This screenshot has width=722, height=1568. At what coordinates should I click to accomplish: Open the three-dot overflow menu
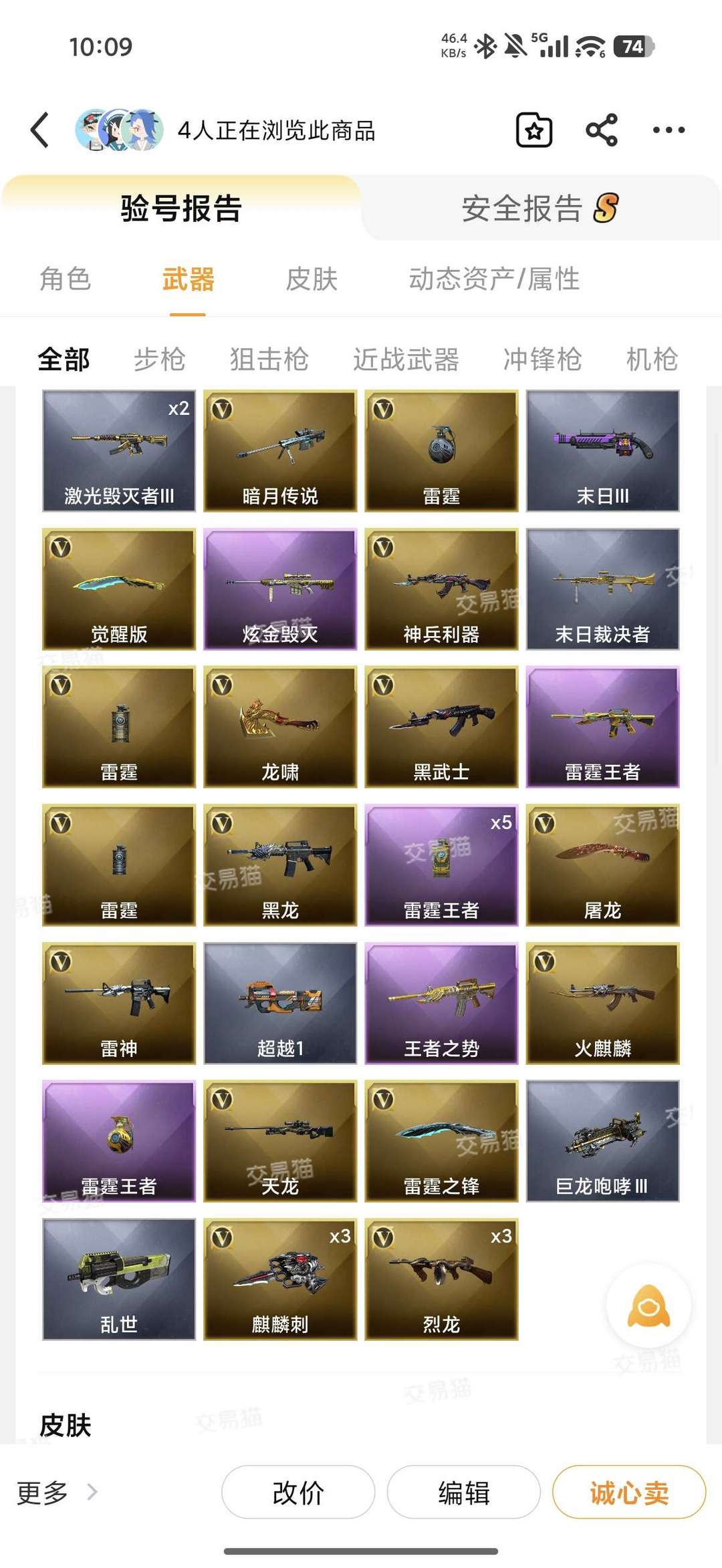coord(669,130)
